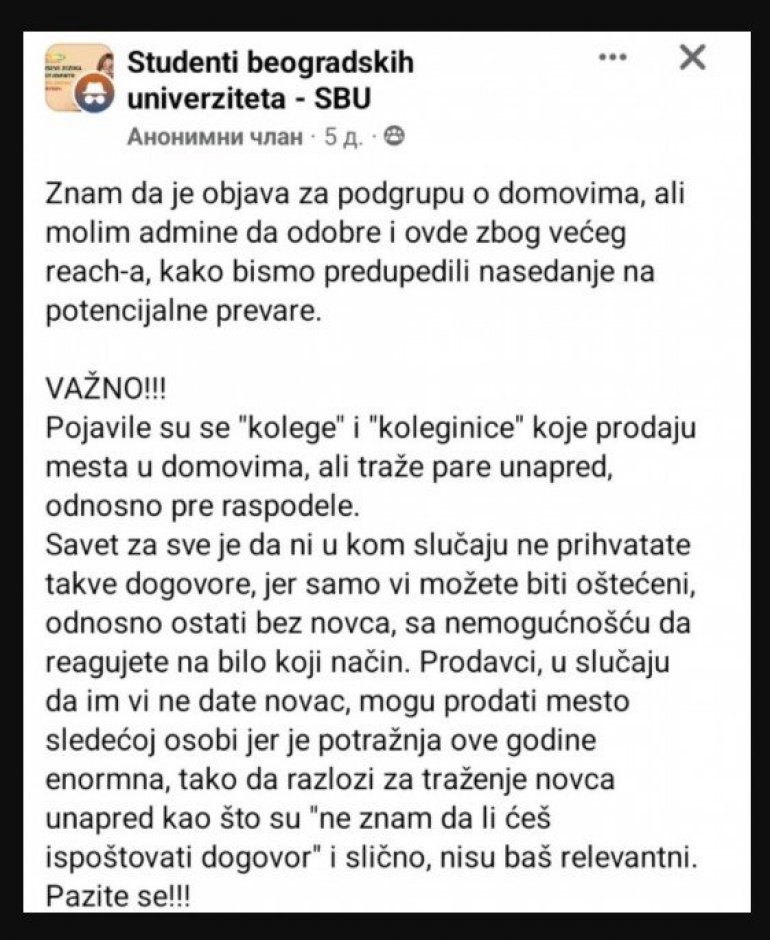Tap the SBU group profile picture
This screenshot has height=940, width=770.
pos(79,77)
